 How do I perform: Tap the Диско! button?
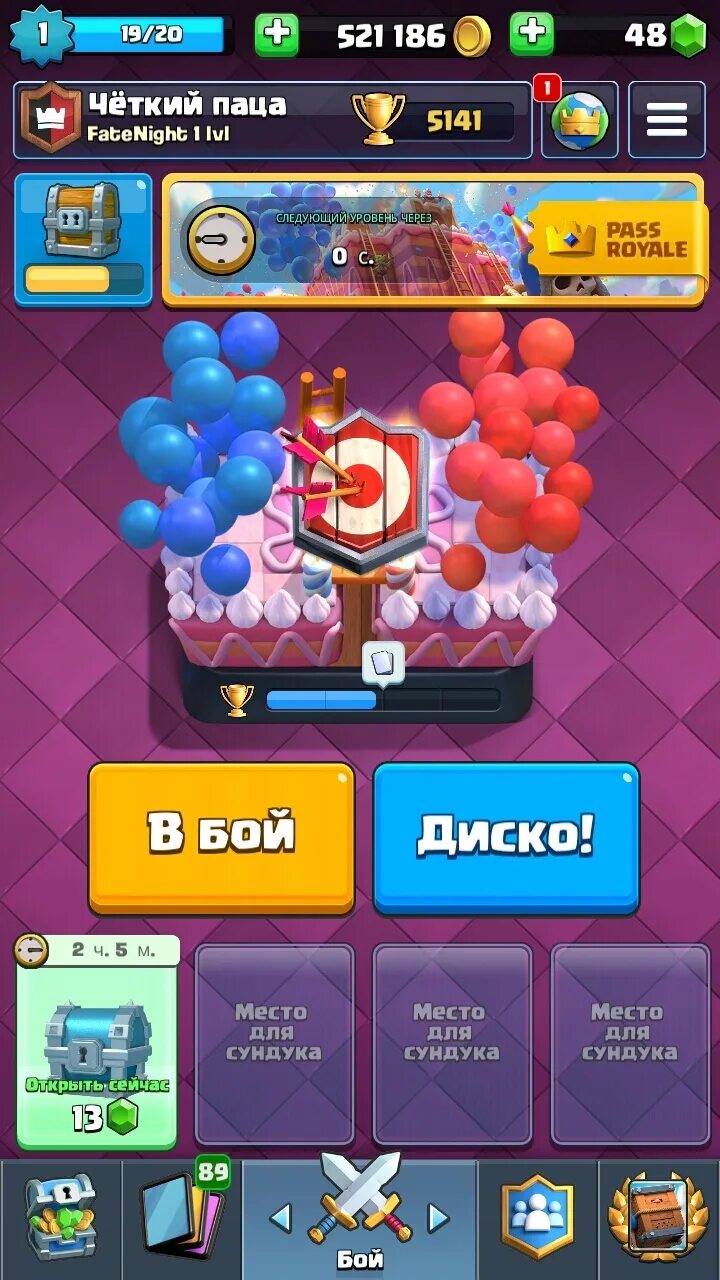[506, 838]
